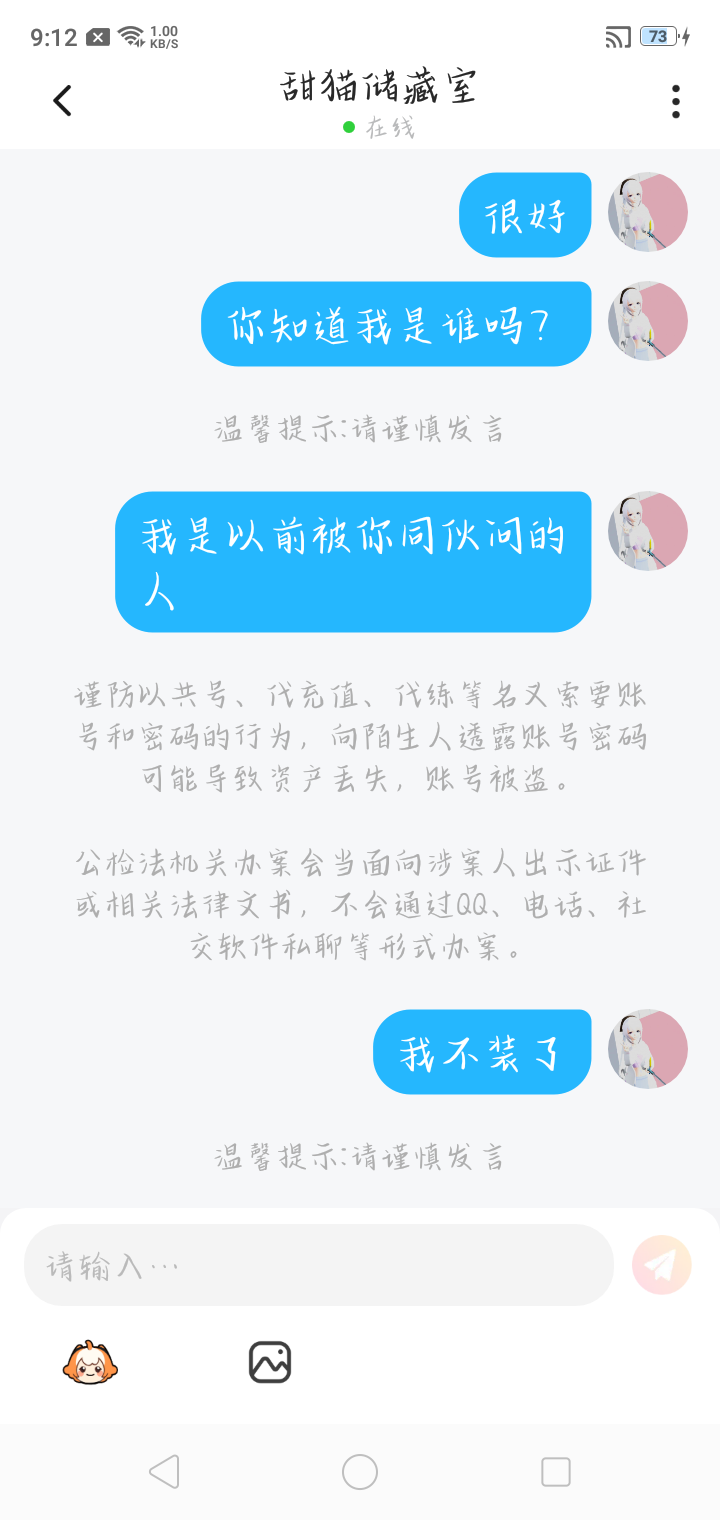Open the three-dot overflow menu

click(x=676, y=101)
